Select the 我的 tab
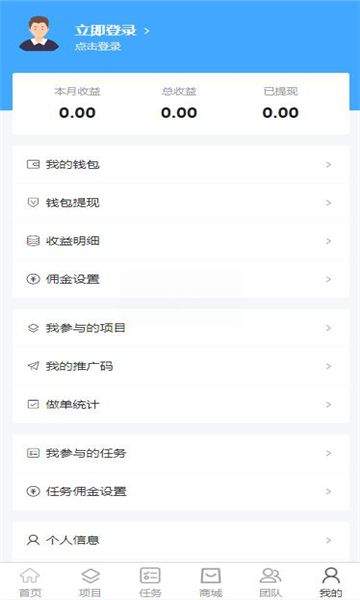The width and height of the screenshot is (360, 600). 331,582
